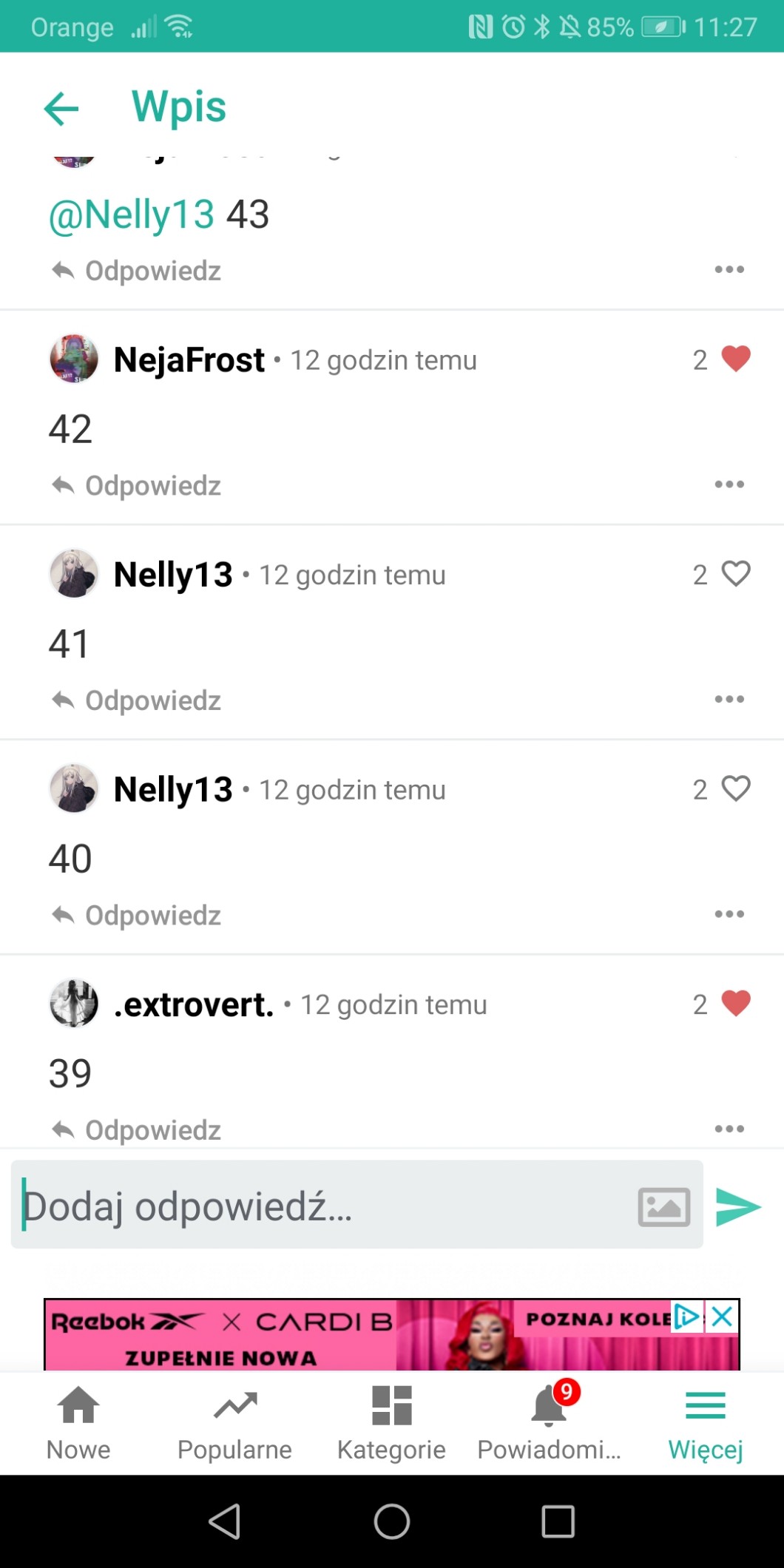Unlike .extrovert.'s comment 39
Viewport: 784px width, 1568px height.
coord(735,1004)
